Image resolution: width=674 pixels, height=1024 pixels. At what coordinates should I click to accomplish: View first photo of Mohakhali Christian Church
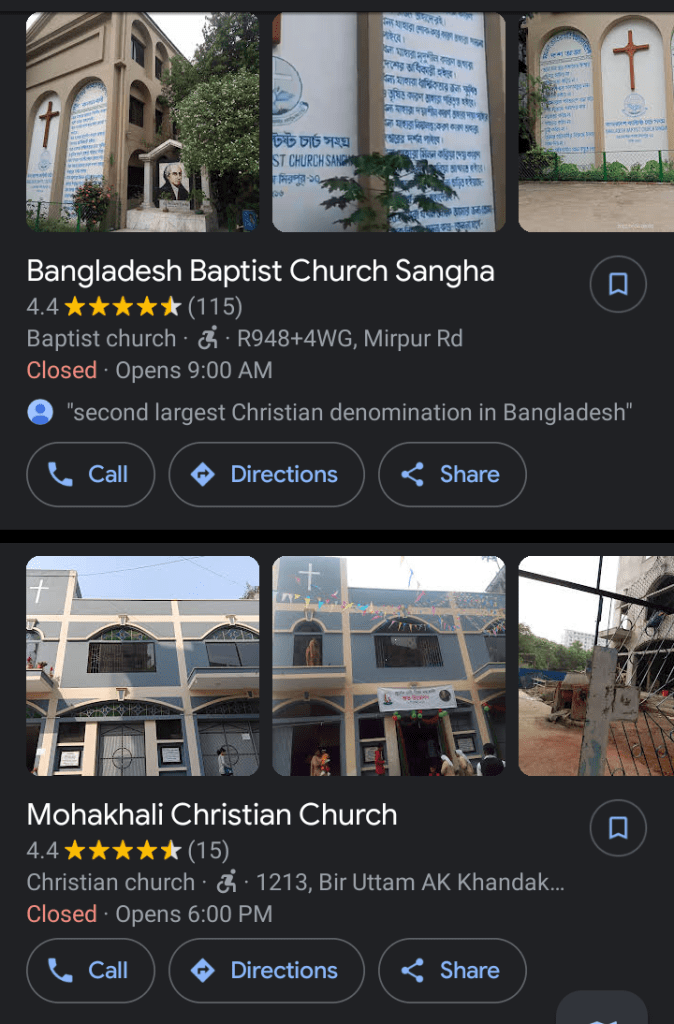click(142, 666)
